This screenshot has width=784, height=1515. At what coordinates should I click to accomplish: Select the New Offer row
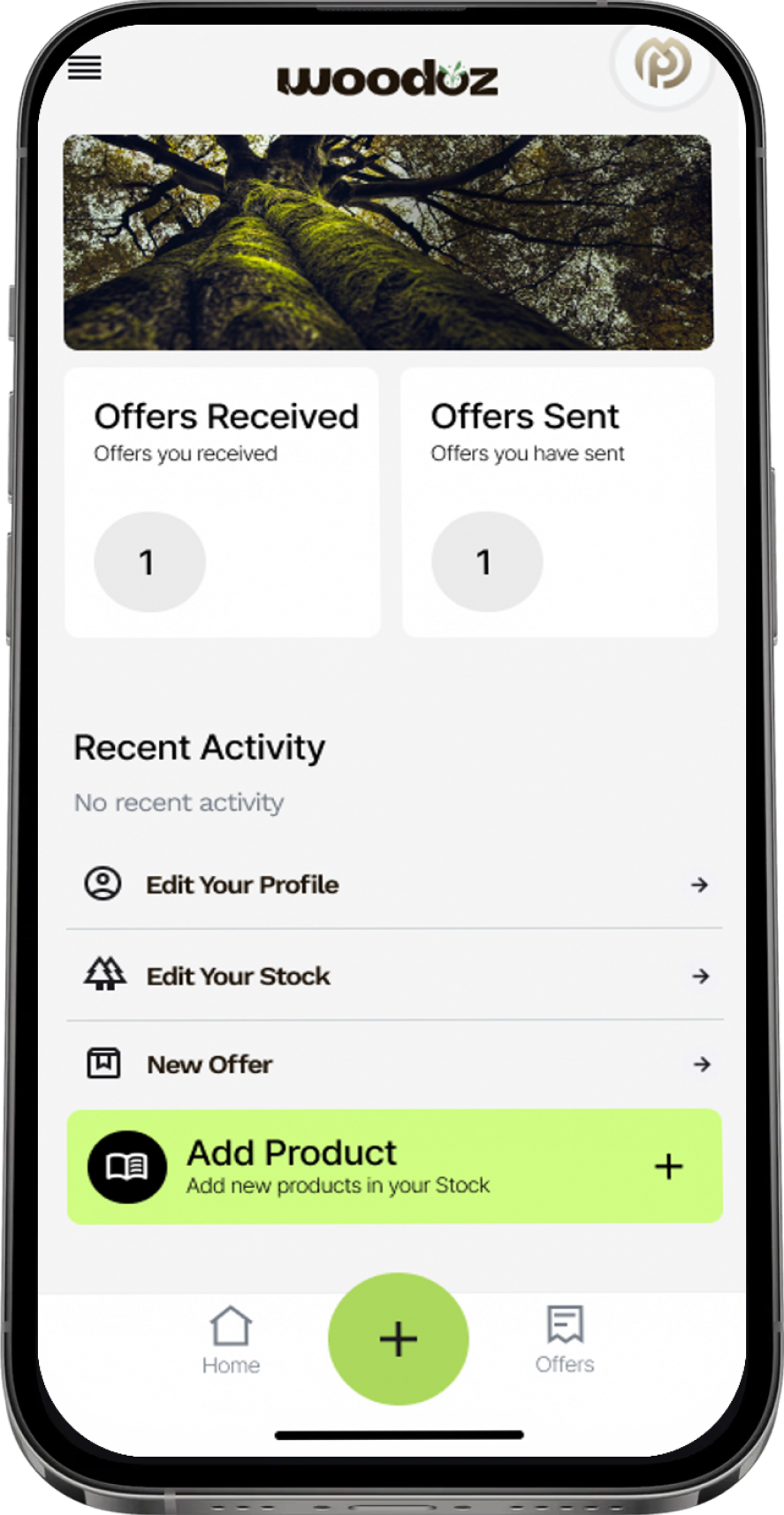point(394,1064)
